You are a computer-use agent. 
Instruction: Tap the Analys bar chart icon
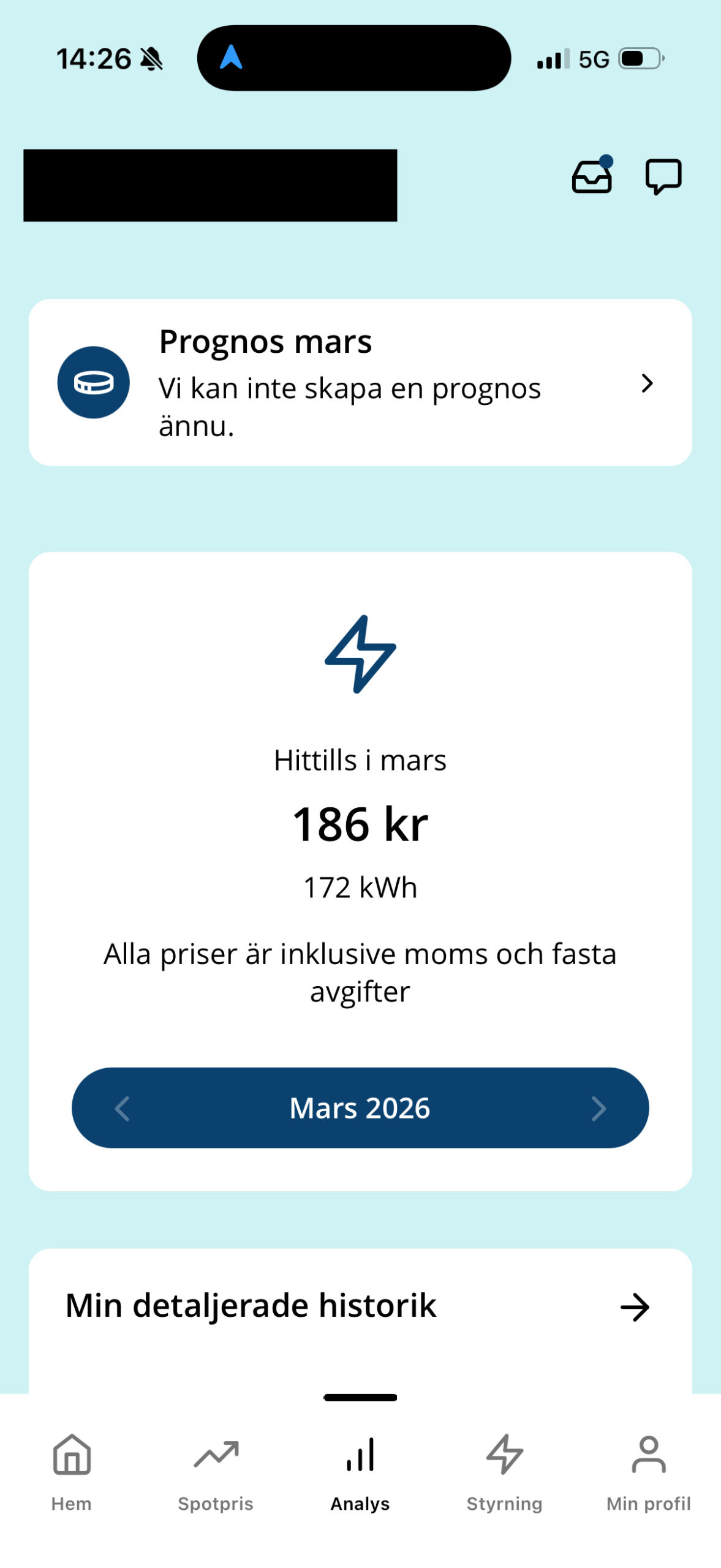(x=360, y=1453)
